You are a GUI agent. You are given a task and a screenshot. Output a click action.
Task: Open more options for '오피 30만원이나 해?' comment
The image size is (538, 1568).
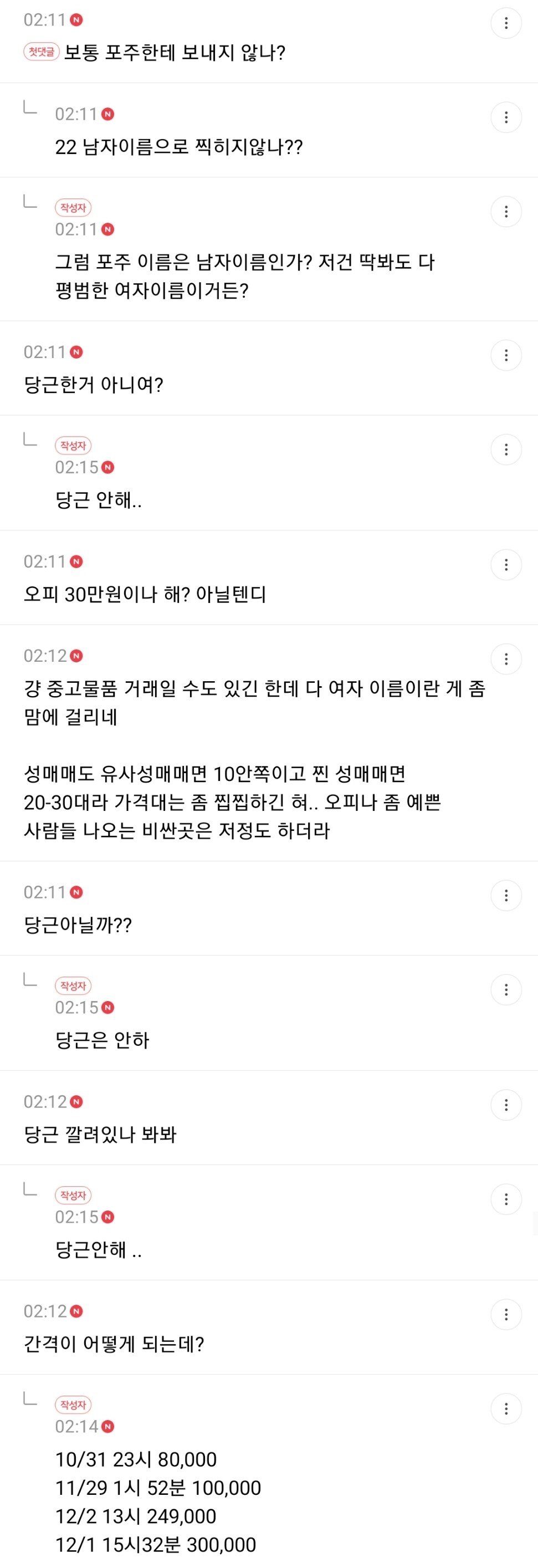506,565
